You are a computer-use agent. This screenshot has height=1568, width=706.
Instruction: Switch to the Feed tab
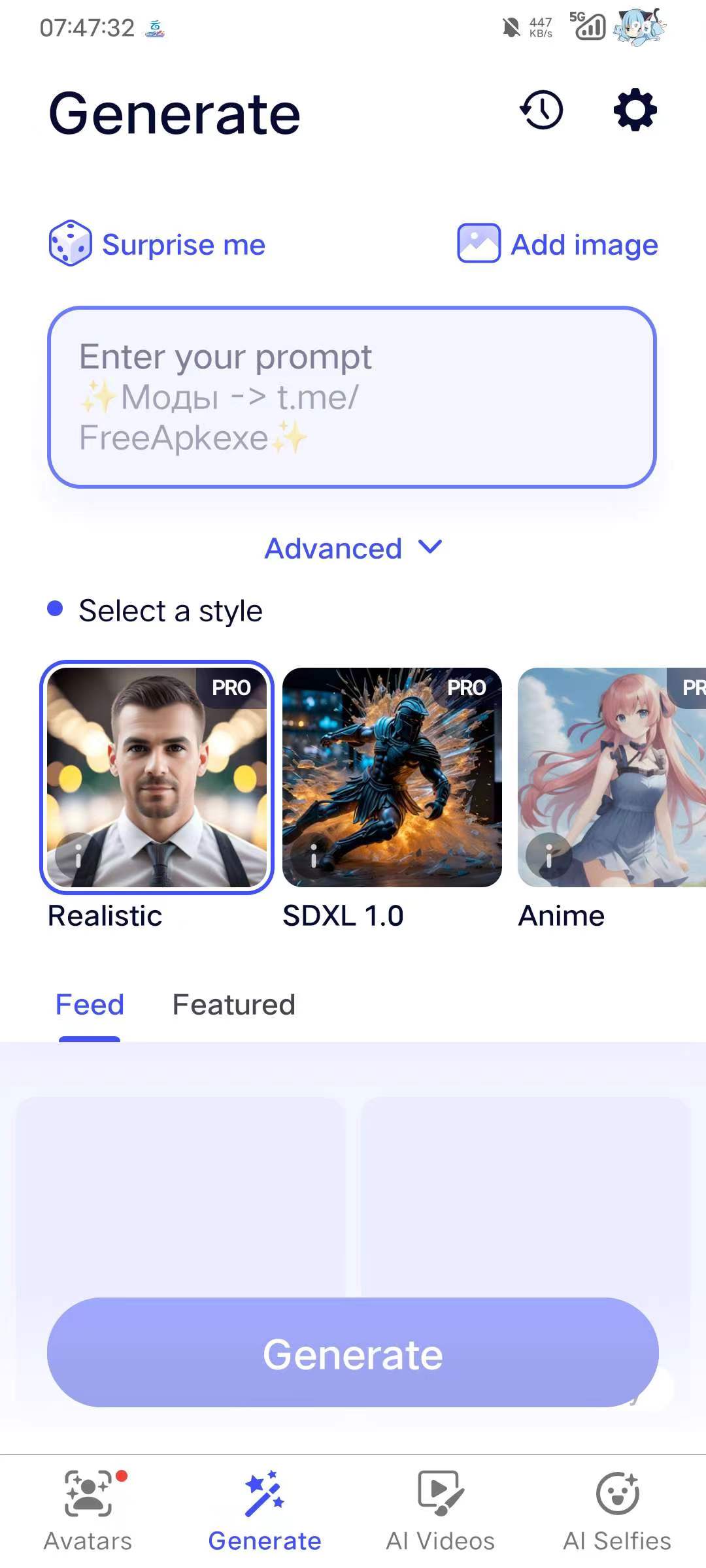pos(90,1005)
